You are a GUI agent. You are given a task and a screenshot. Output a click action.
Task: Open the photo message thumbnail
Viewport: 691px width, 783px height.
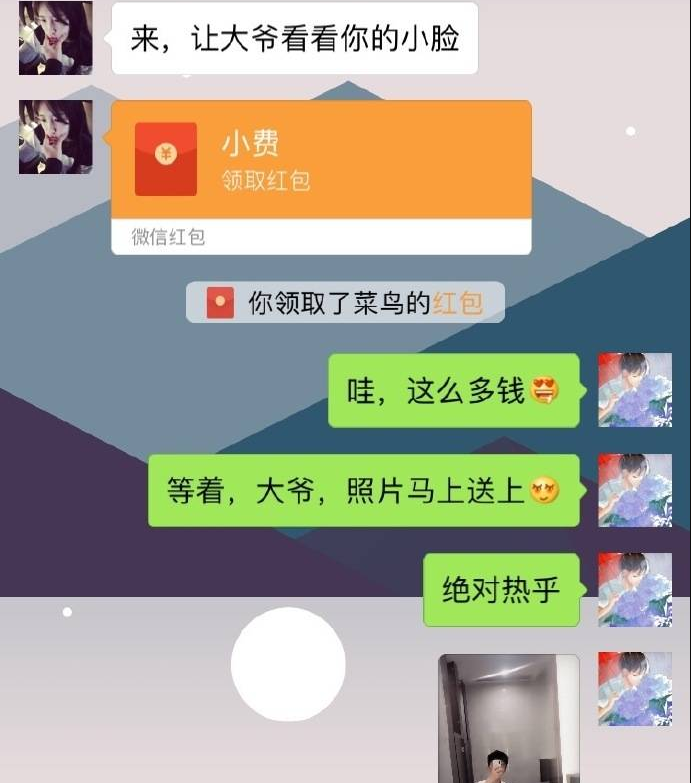point(508,718)
